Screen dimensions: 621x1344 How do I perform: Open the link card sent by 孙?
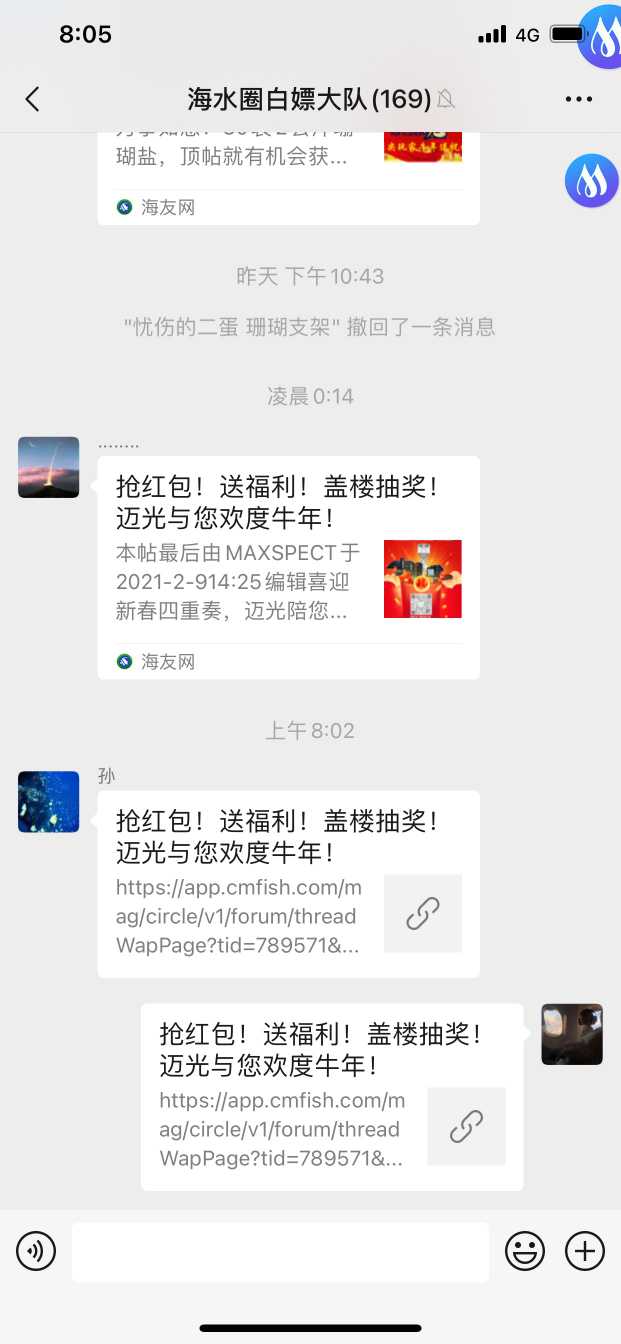(288, 883)
